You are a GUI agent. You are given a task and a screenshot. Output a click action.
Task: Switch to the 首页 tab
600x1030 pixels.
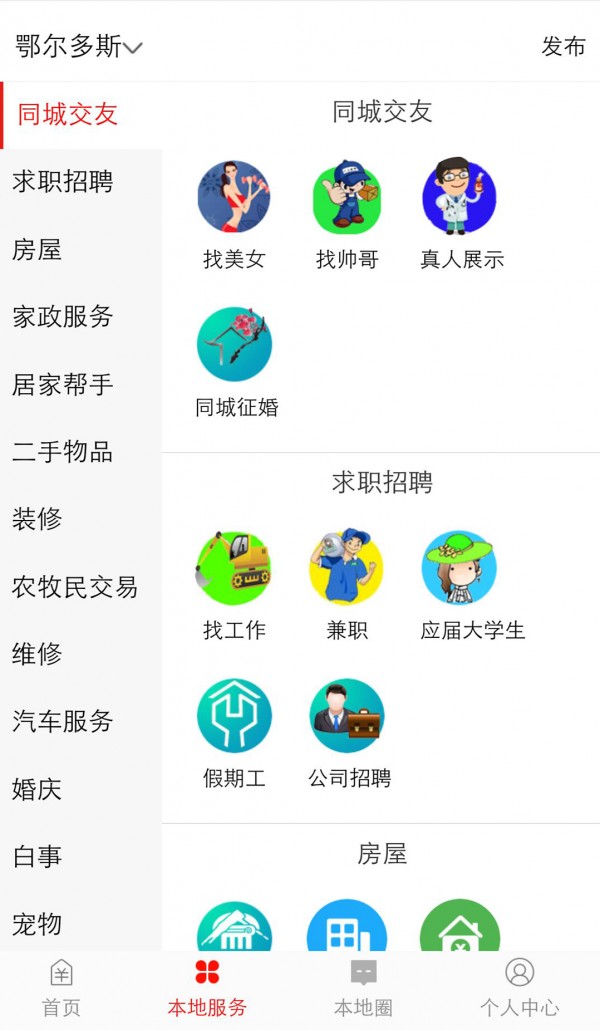(x=61, y=987)
